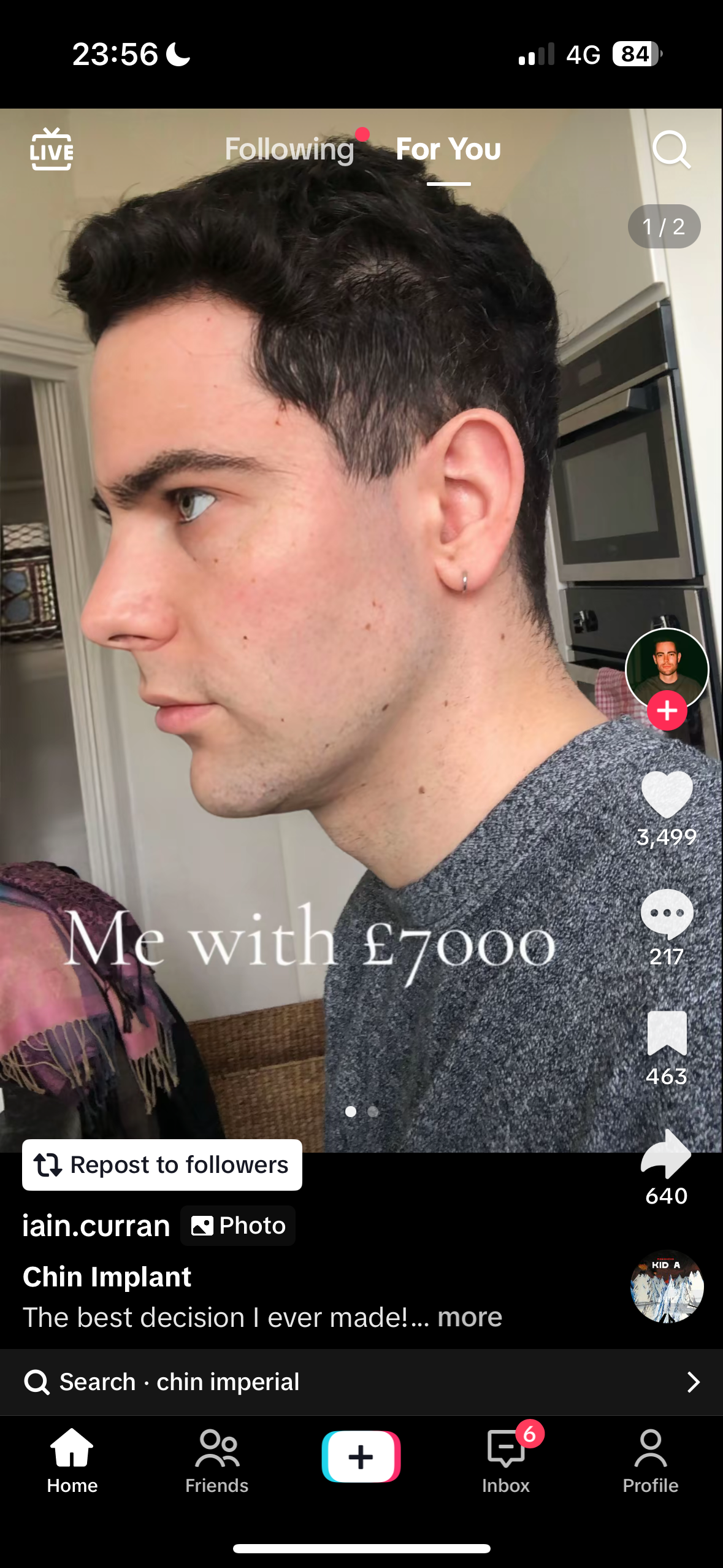Select the For You tab

point(448,149)
